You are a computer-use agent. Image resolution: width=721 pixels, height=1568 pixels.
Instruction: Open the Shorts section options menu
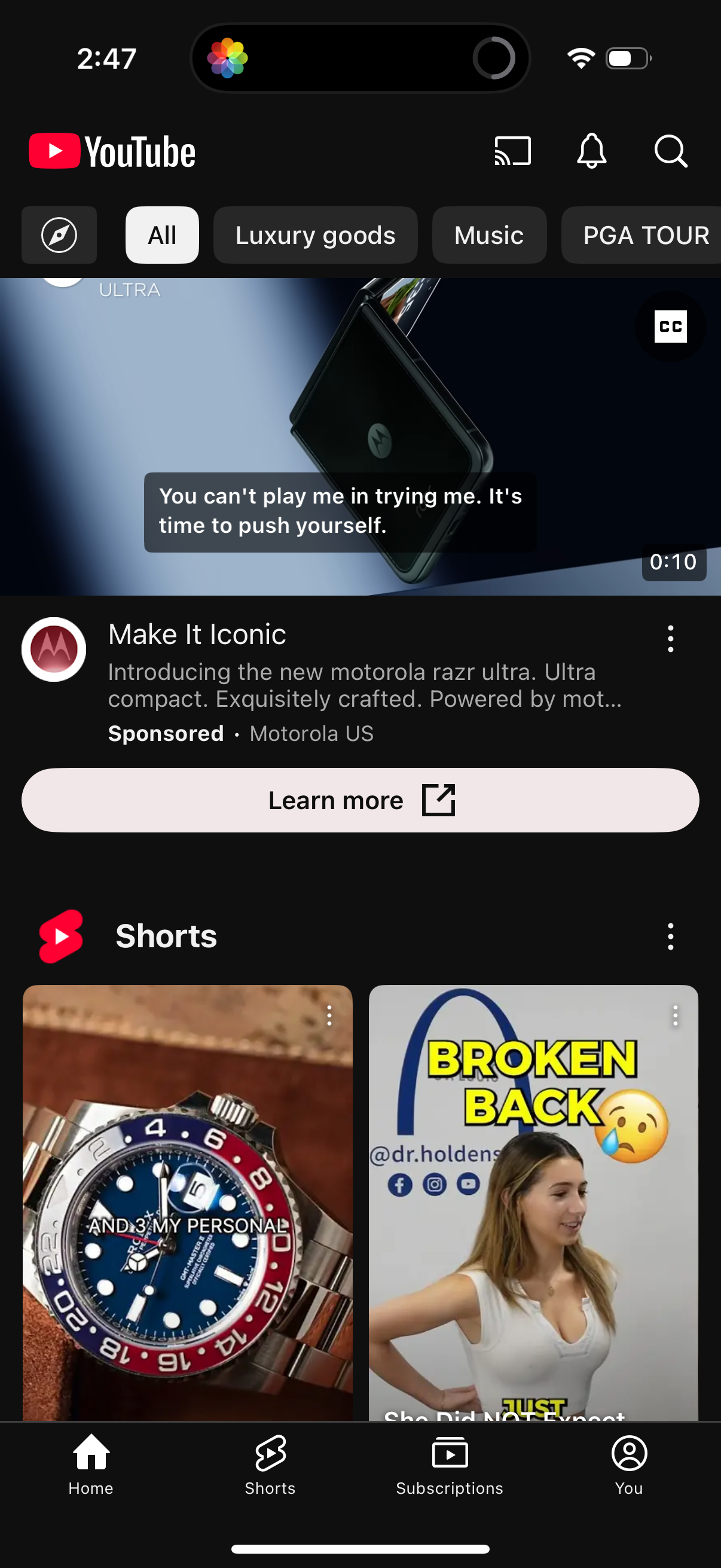coord(670,936)
